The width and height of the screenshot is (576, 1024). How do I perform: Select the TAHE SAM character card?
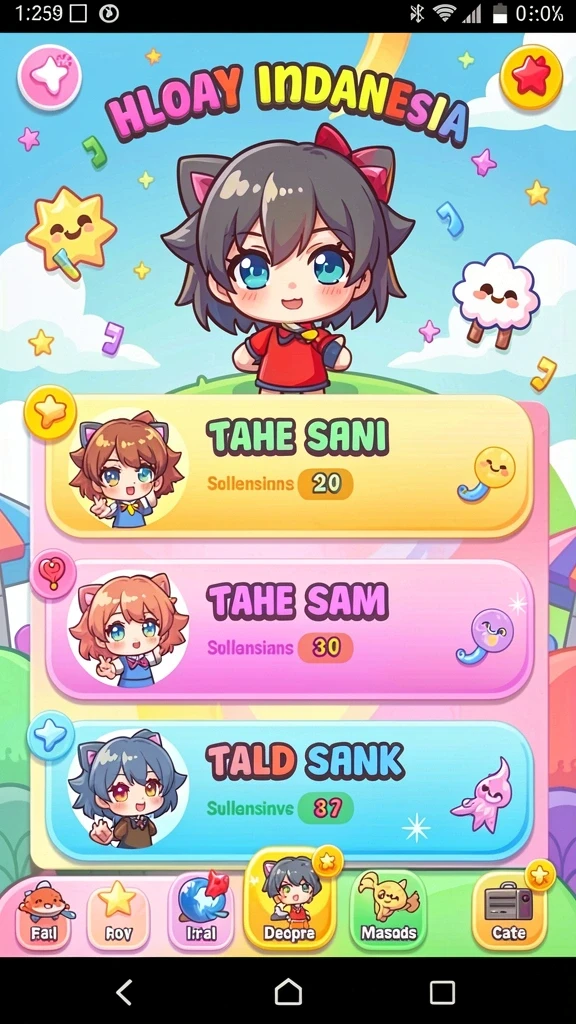click(289, 630)
